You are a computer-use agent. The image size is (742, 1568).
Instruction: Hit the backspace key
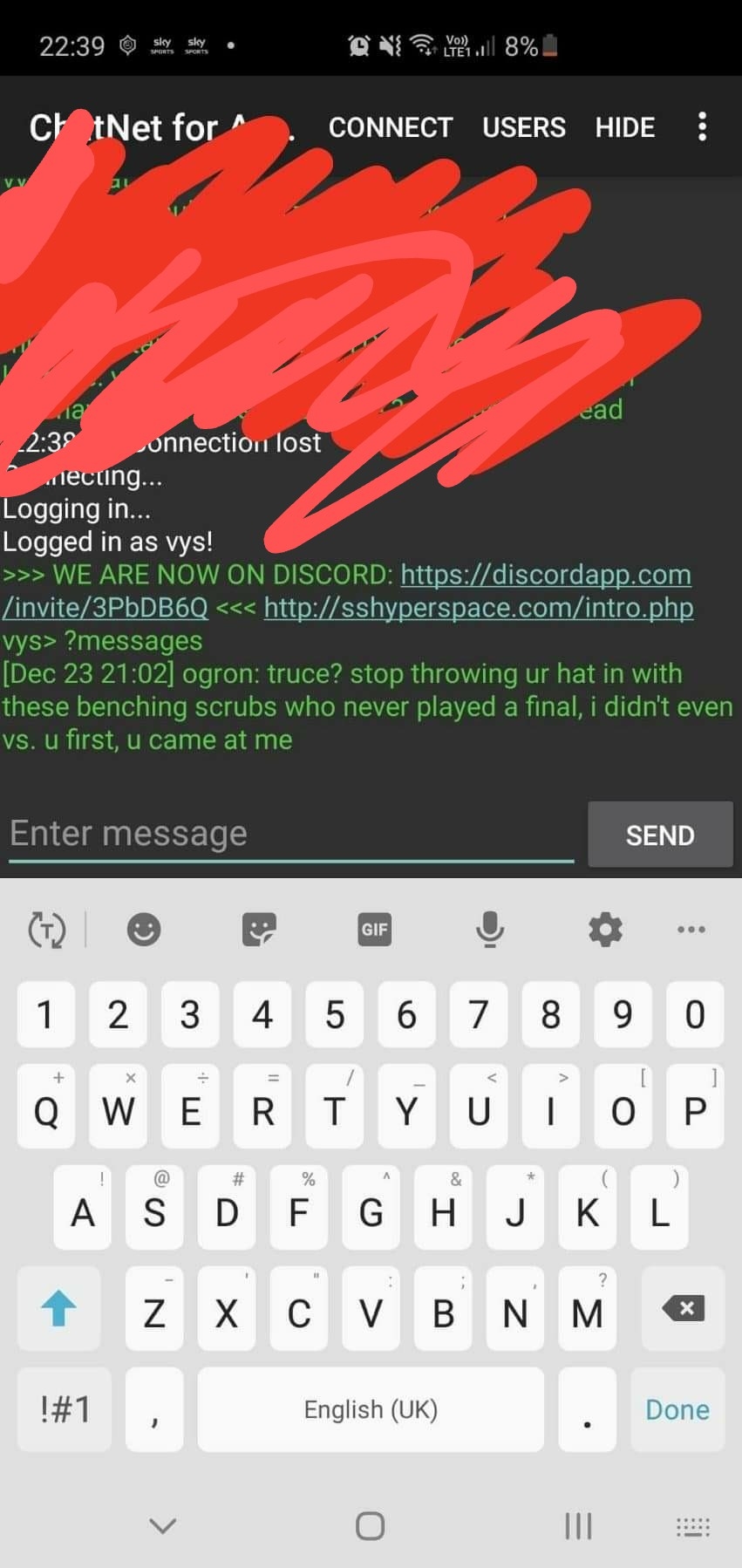tap(684, 1308)
